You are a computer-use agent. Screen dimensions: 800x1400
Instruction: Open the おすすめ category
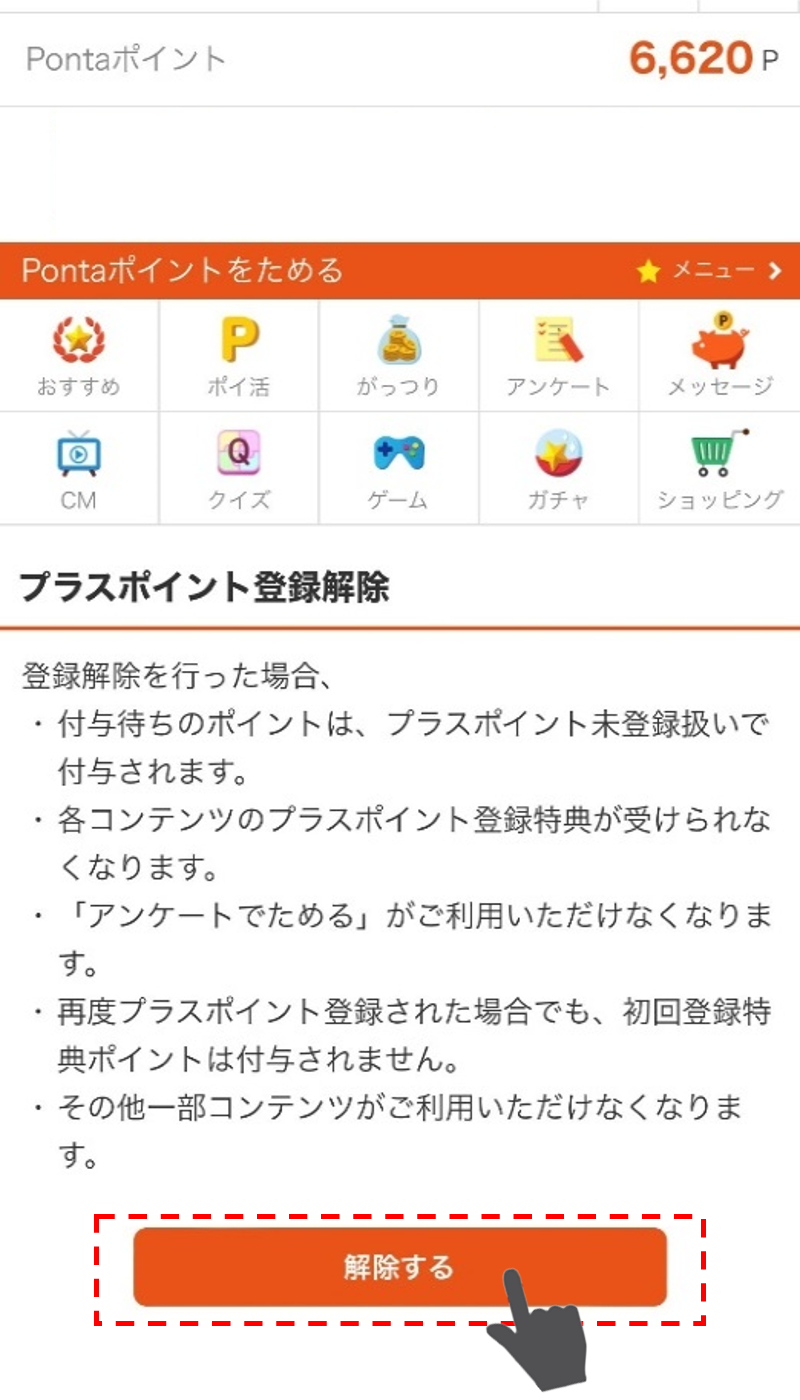(78, 356)
